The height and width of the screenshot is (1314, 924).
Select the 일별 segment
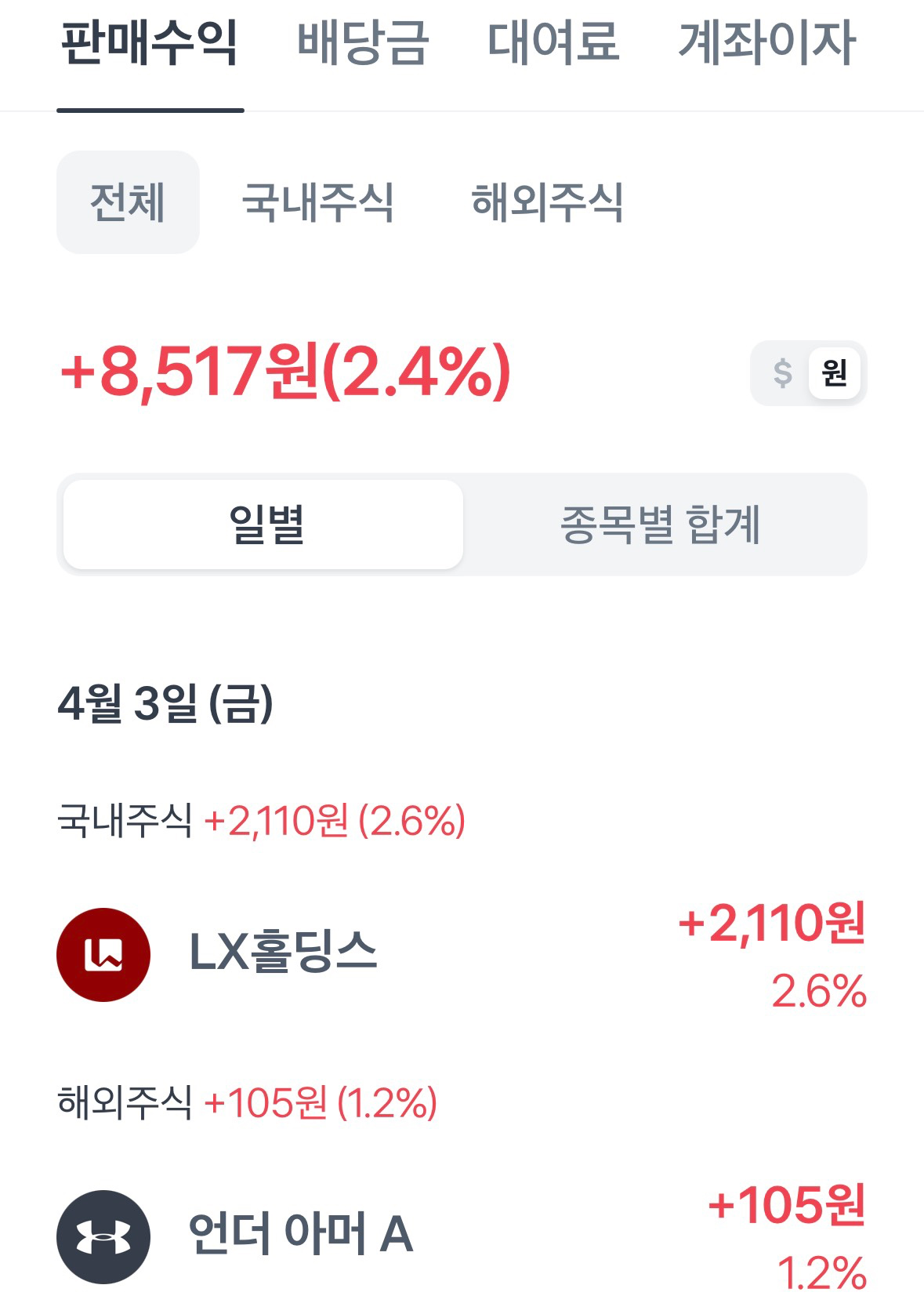click(264, 525)
